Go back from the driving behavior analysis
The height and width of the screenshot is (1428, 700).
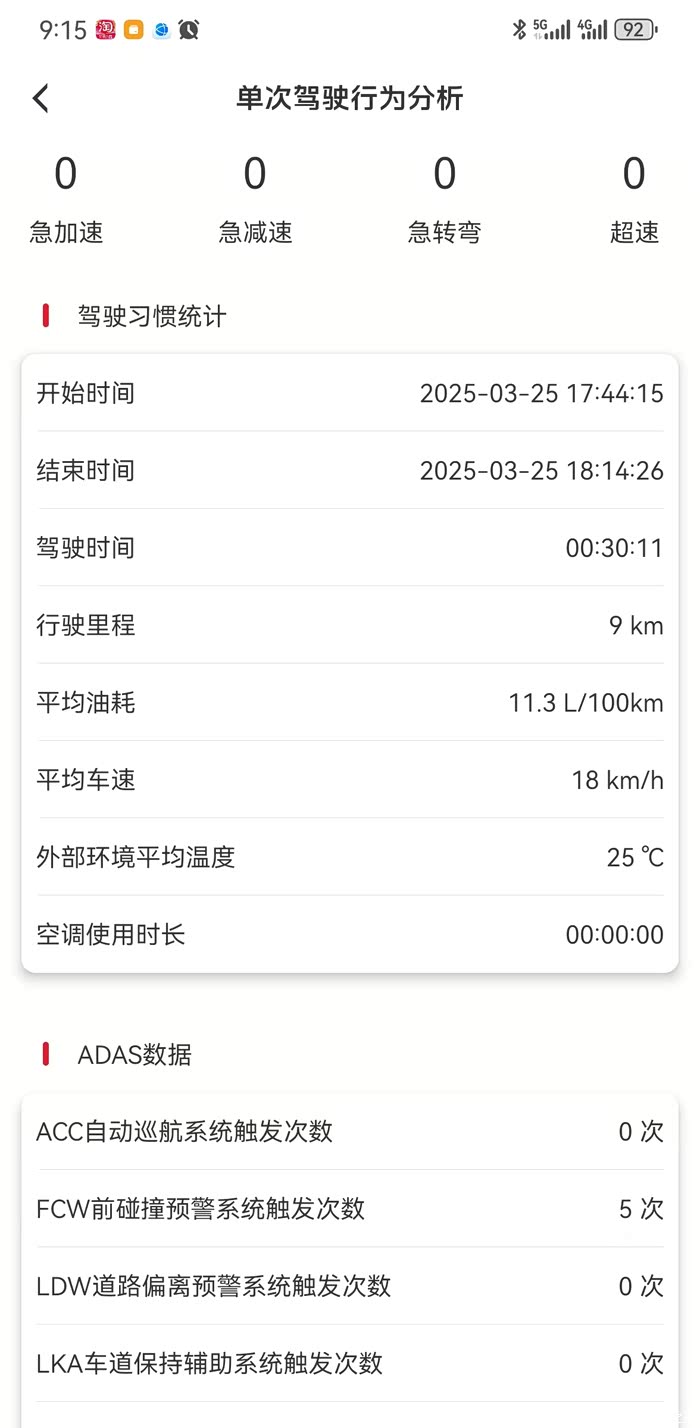(x=40, y=98)
